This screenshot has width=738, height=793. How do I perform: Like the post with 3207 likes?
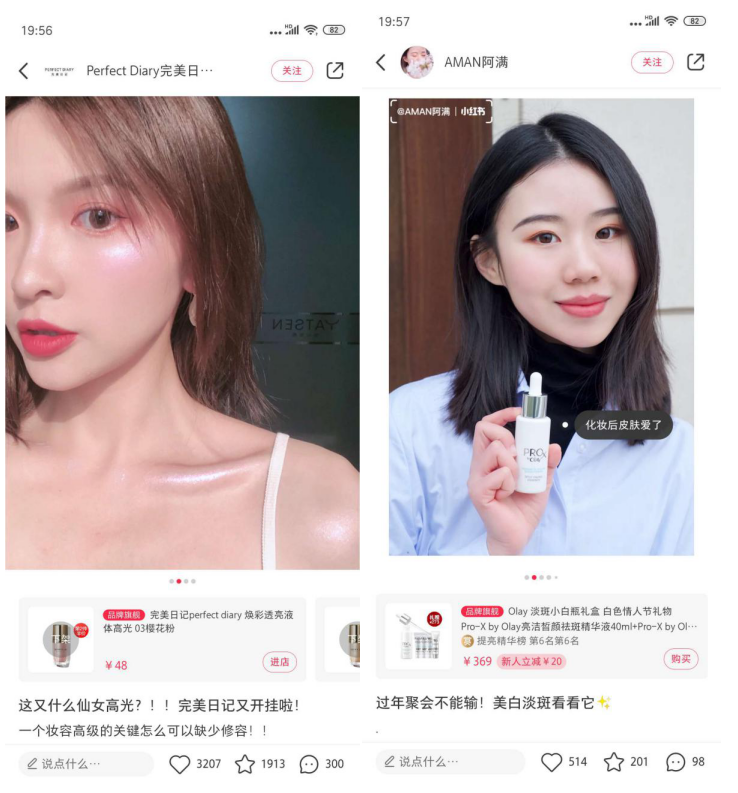pos(180,764)
